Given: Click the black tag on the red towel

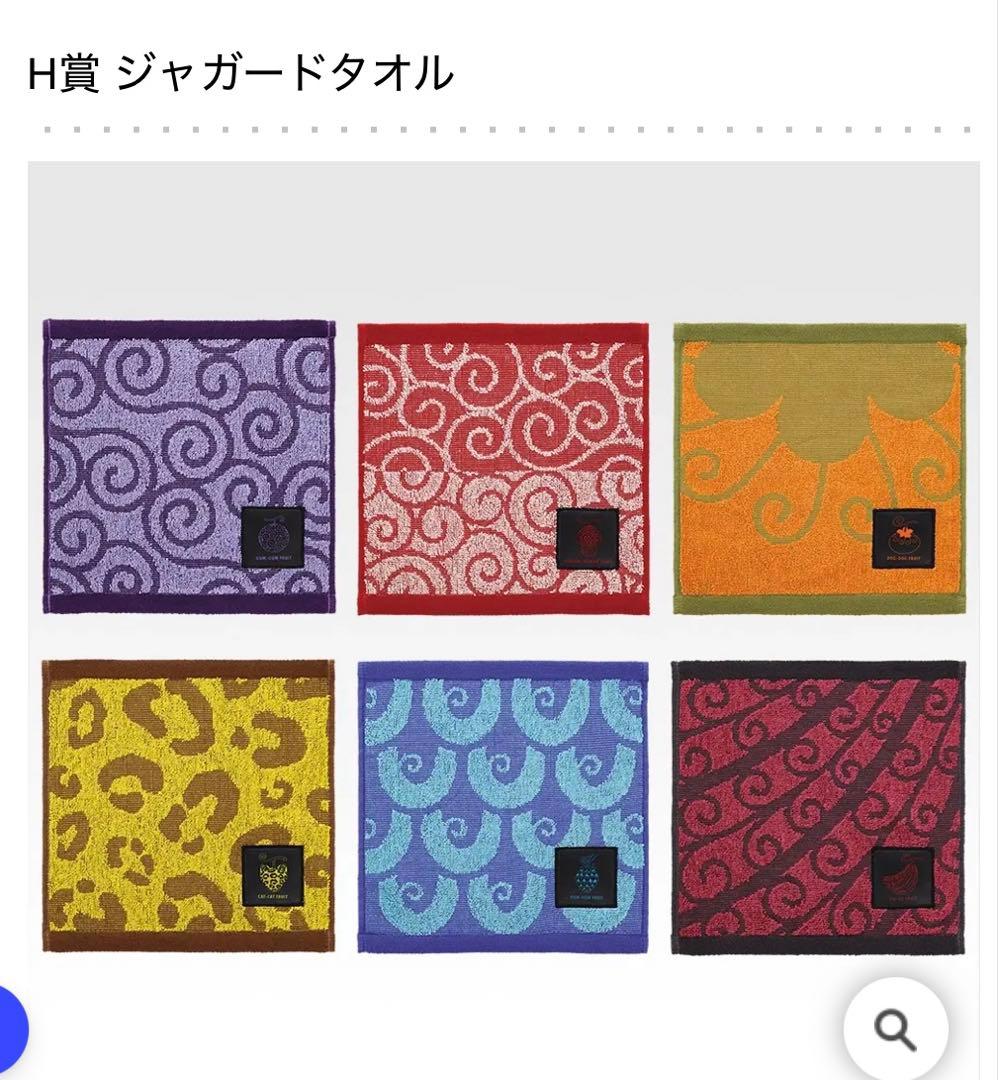Looking at the screenshot, I should tap(586, 537).
